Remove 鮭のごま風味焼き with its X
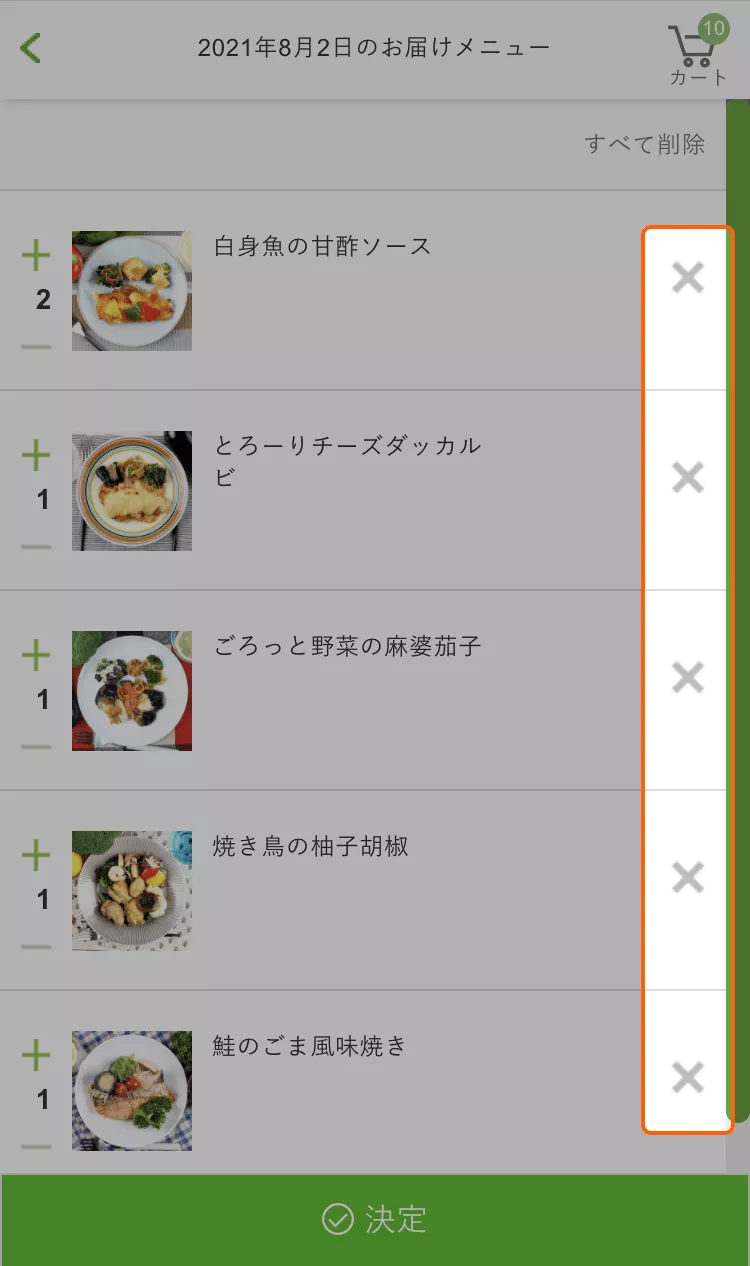750x1266 pixels. pos(688,1077)
